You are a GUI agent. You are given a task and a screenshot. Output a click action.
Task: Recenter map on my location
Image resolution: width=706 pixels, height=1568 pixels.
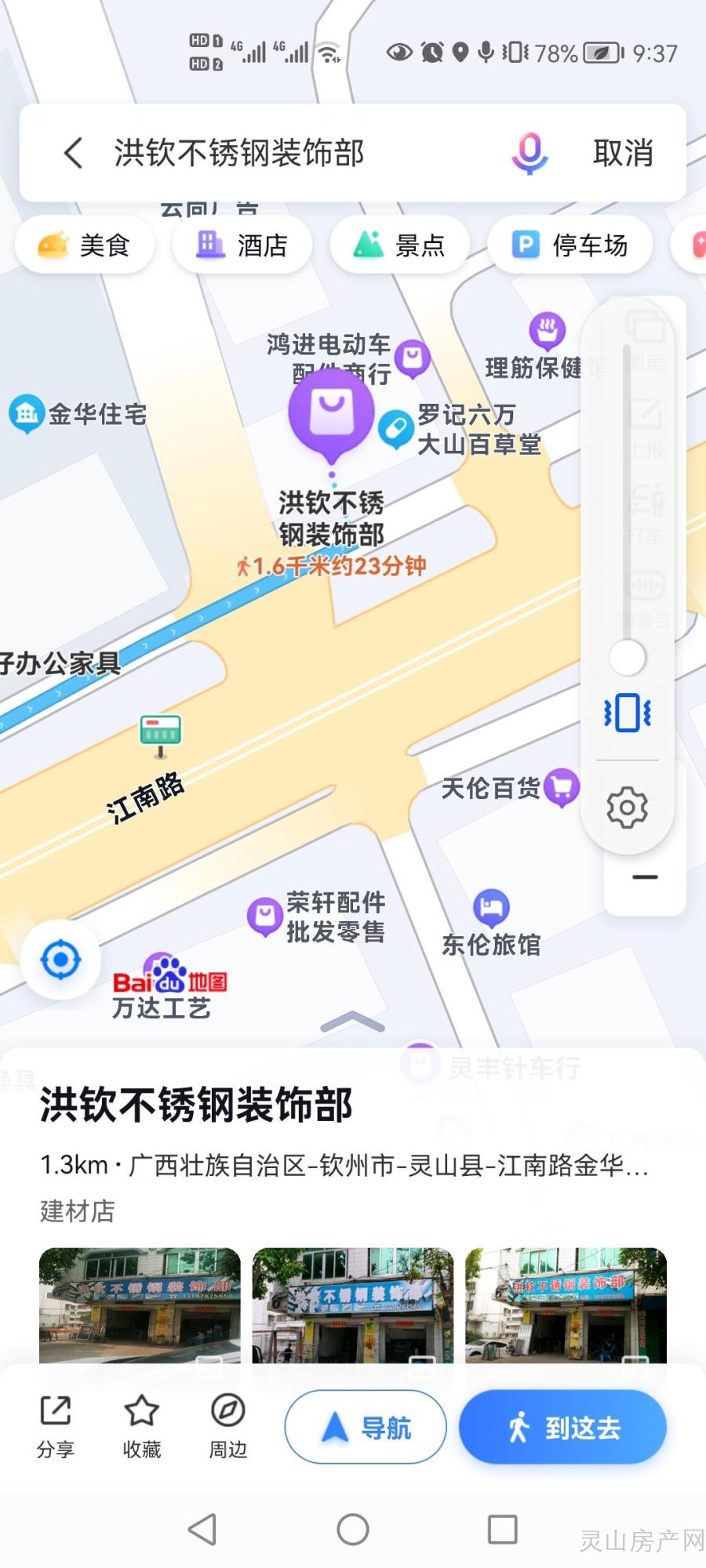(x=60, y=960)
